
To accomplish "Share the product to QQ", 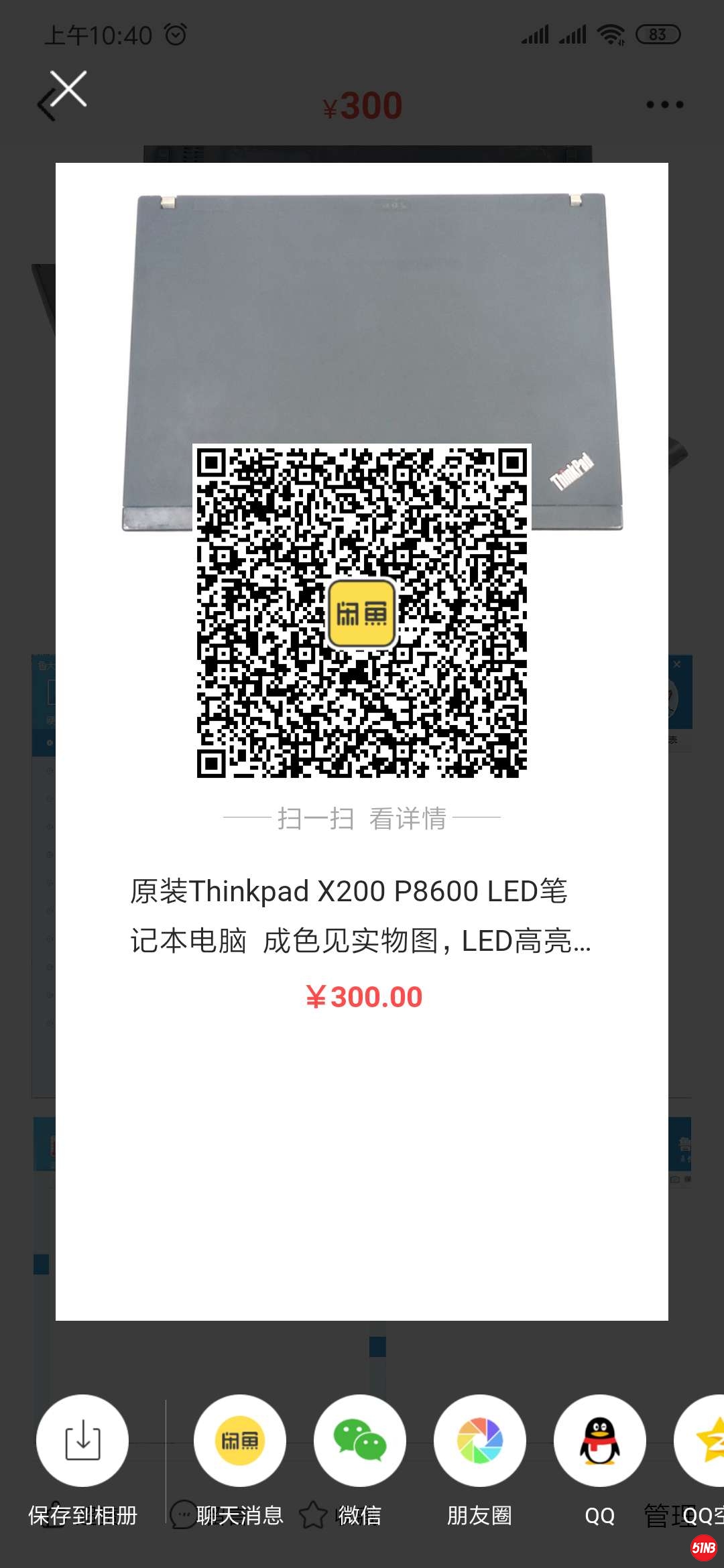I will [600, 1441].
